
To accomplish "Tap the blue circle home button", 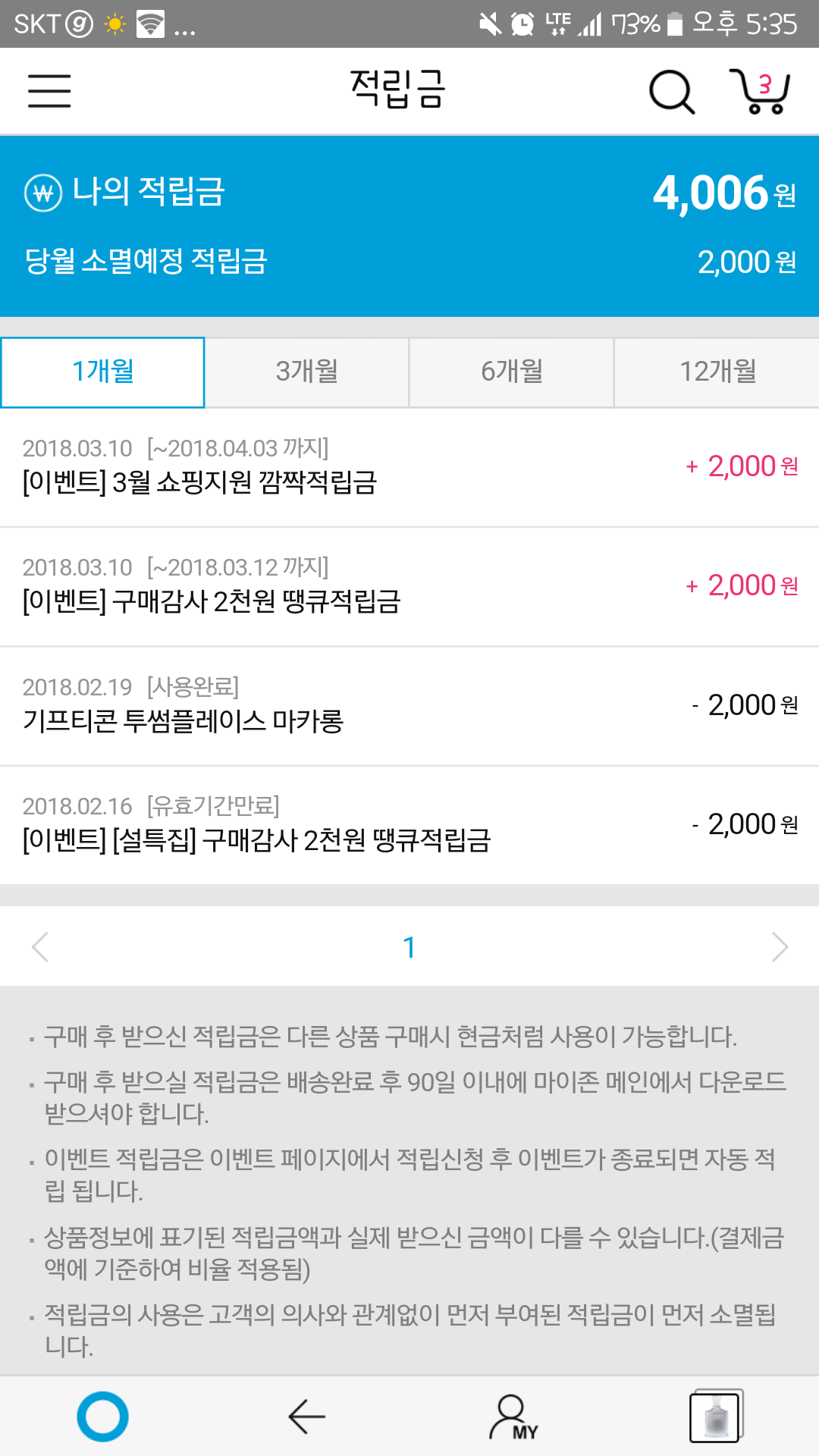I will click(102, 1416).
